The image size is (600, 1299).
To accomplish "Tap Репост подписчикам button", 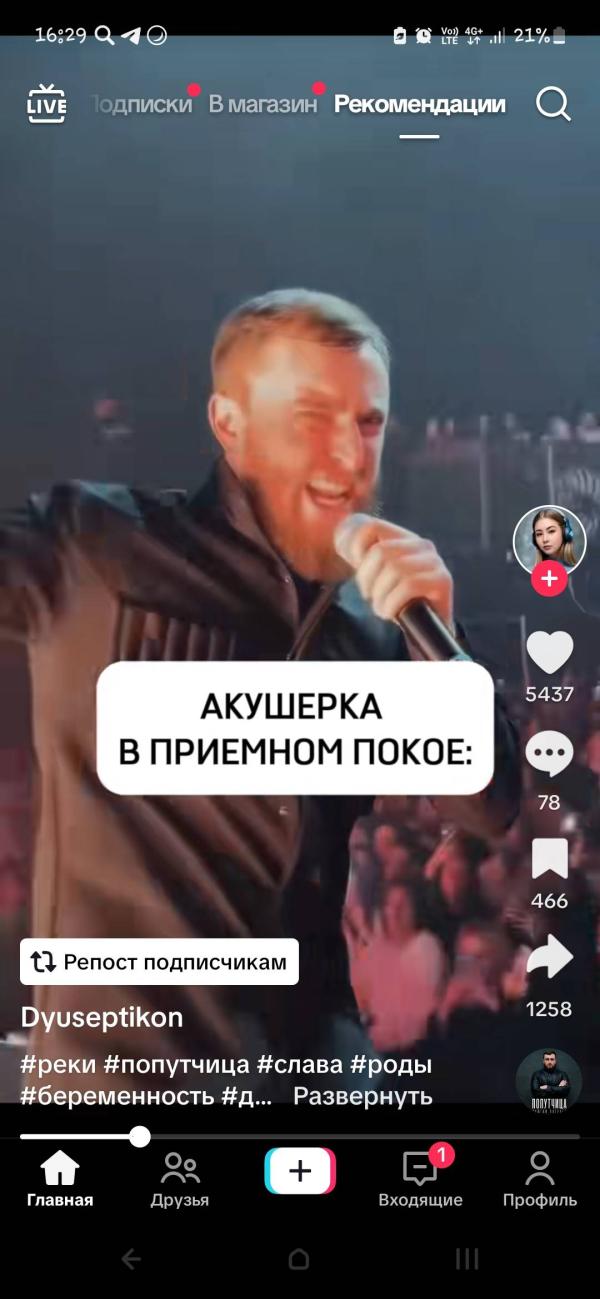I will pos(160,962).
